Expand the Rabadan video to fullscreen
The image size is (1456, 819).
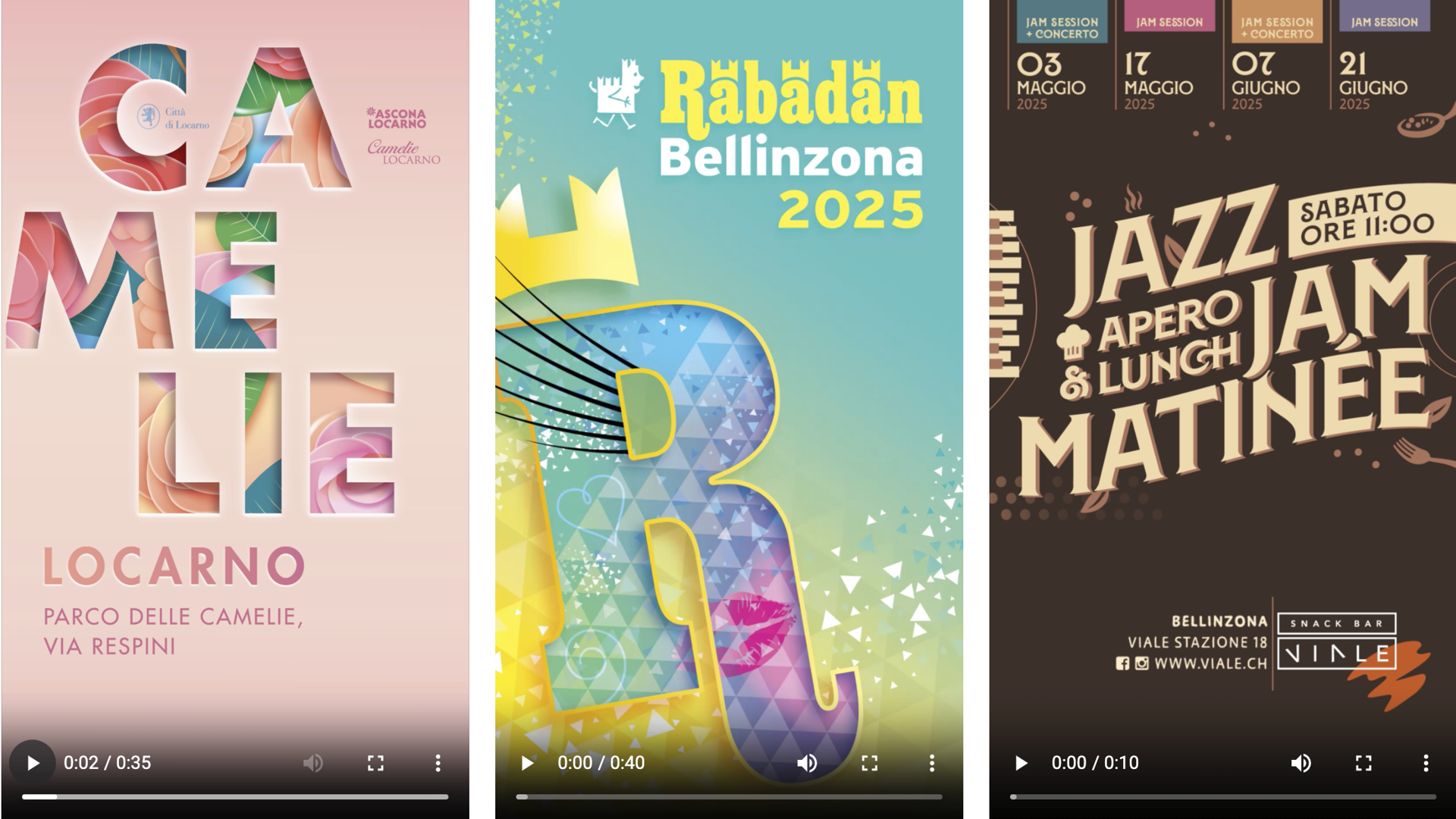(870, 763)
